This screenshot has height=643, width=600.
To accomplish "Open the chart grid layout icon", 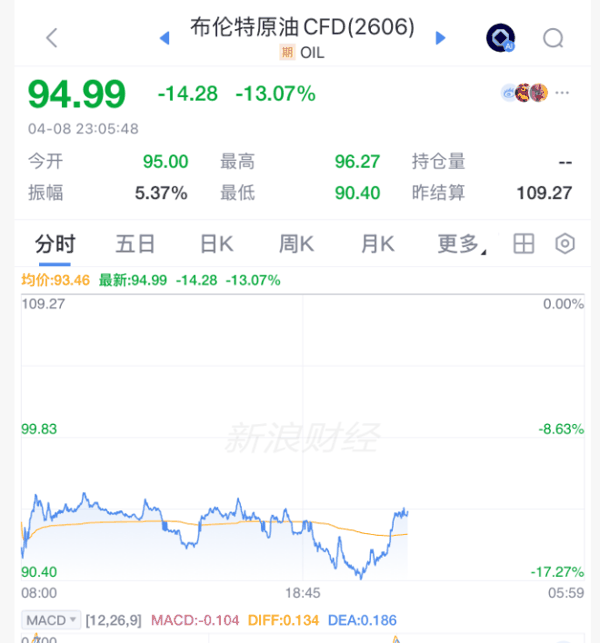I will [523, 243].
